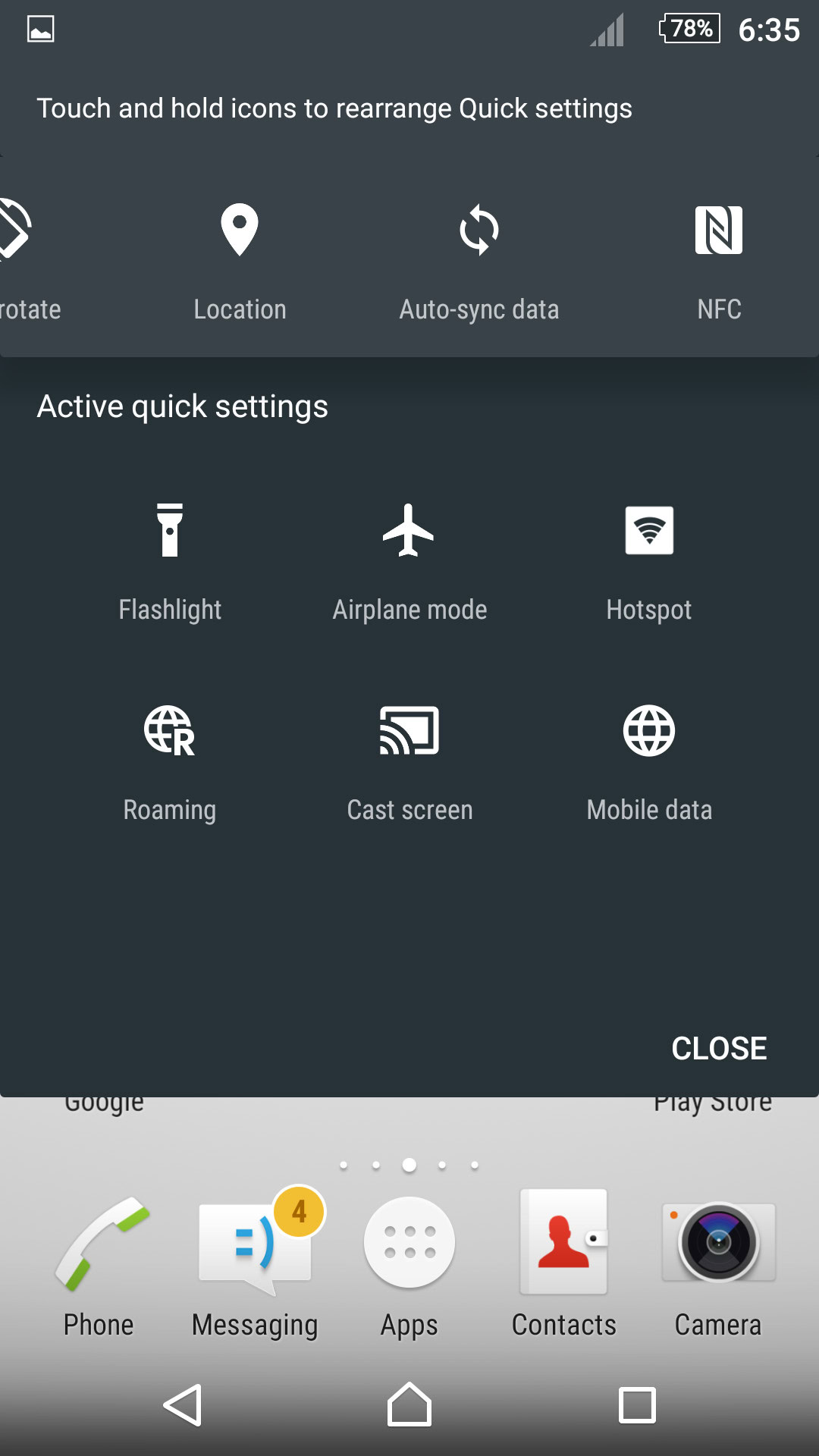Select the Auto-sync data tile
The image size is (819, 1456).
[479, 231]
